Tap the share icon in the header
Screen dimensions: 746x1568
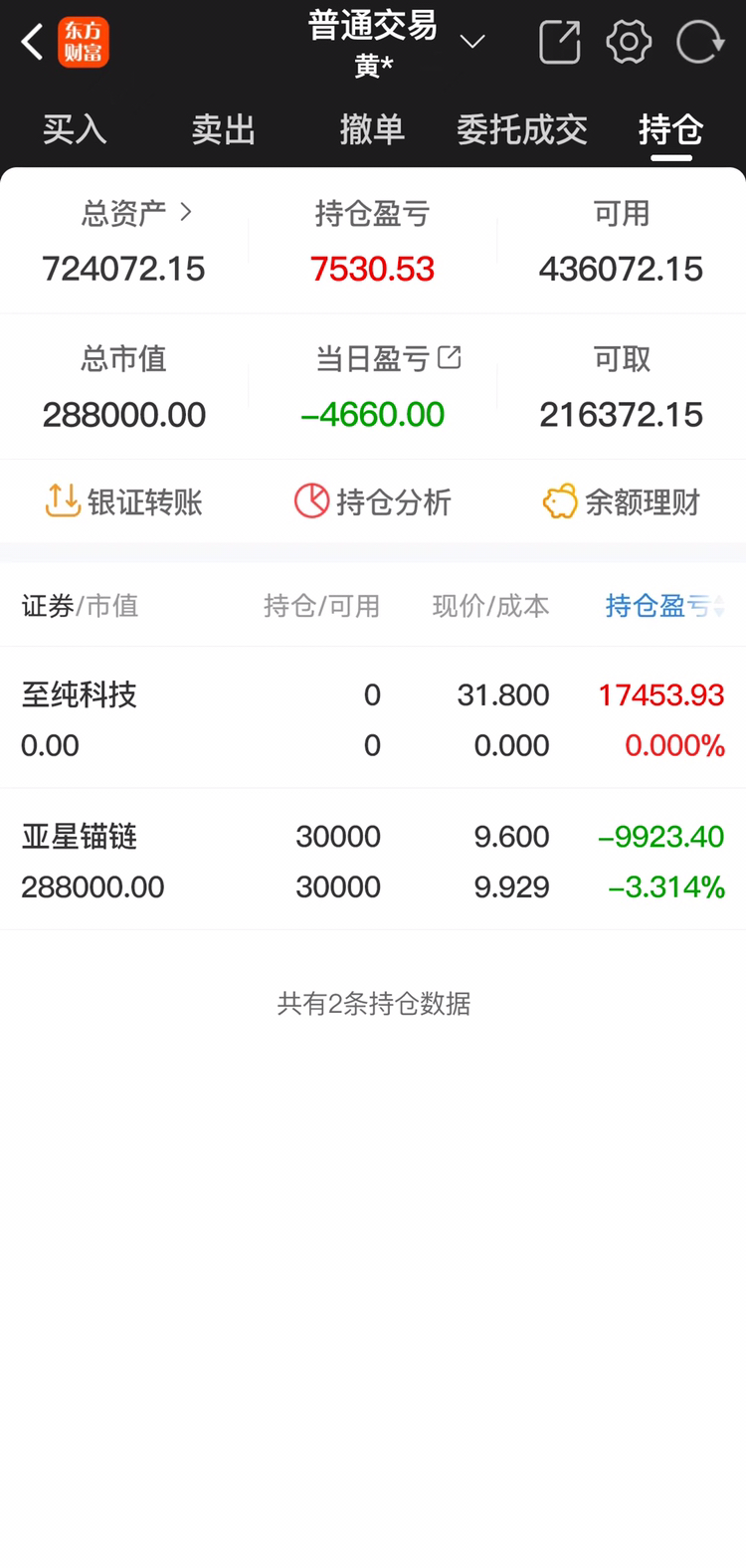pos(559,42)
